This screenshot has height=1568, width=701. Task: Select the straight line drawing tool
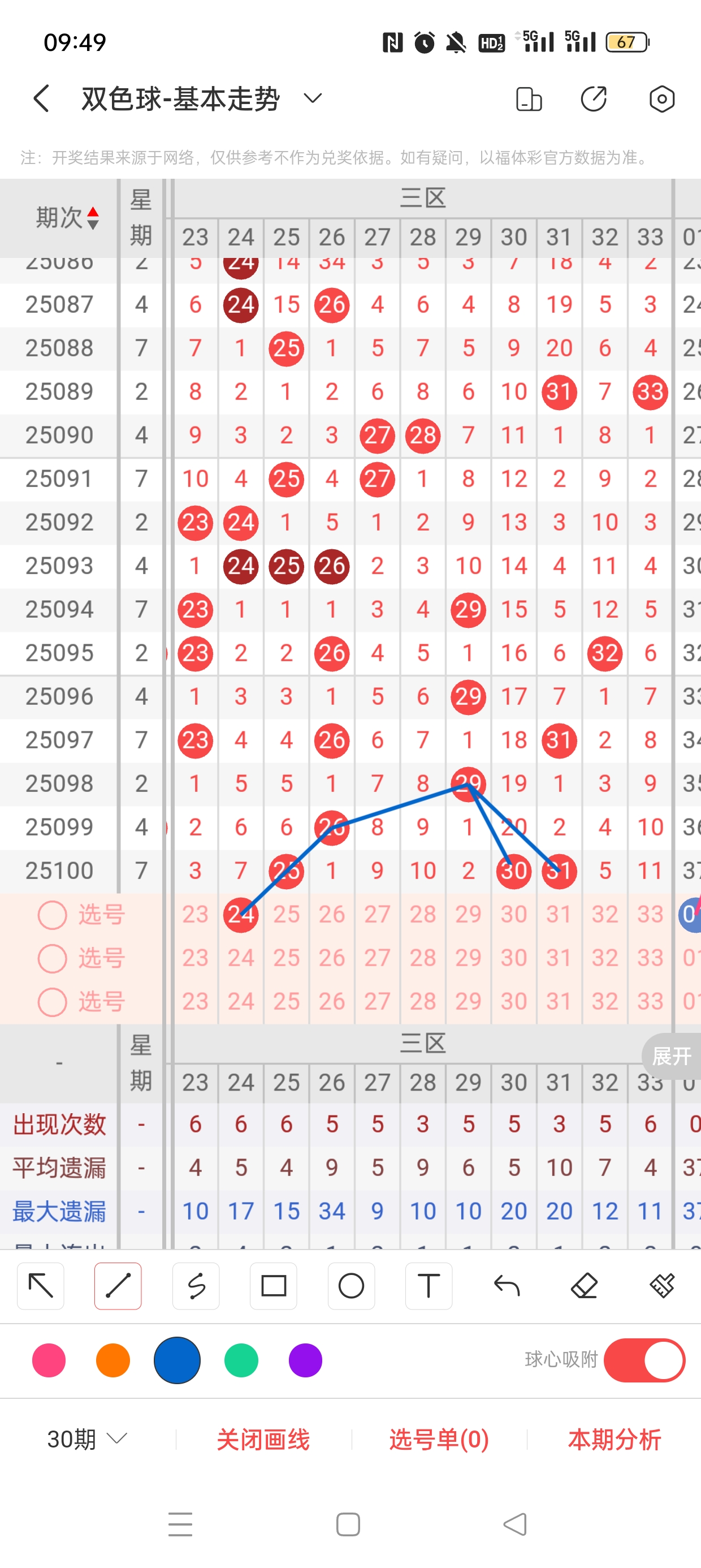(118, 1286)
